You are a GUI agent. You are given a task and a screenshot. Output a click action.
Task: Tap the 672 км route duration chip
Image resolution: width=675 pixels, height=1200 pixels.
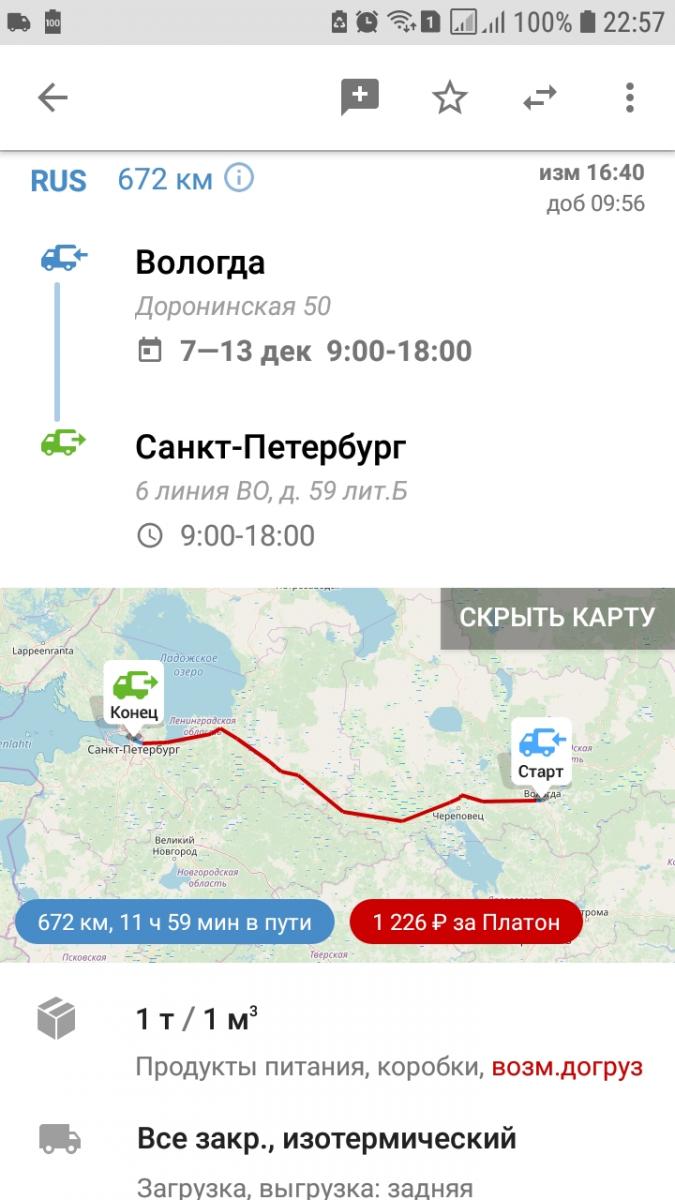[175, 922]
